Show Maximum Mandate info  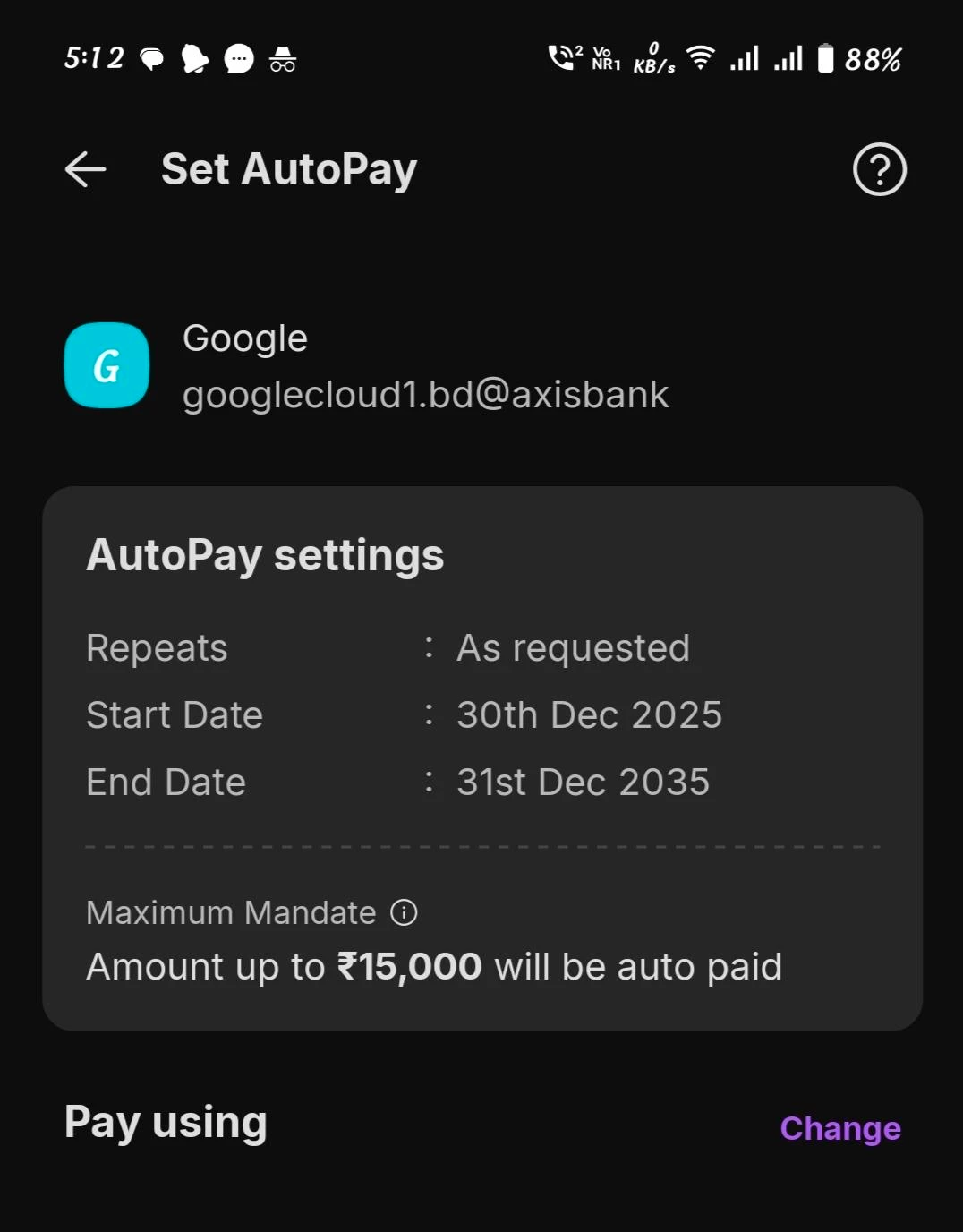(405, 912)
